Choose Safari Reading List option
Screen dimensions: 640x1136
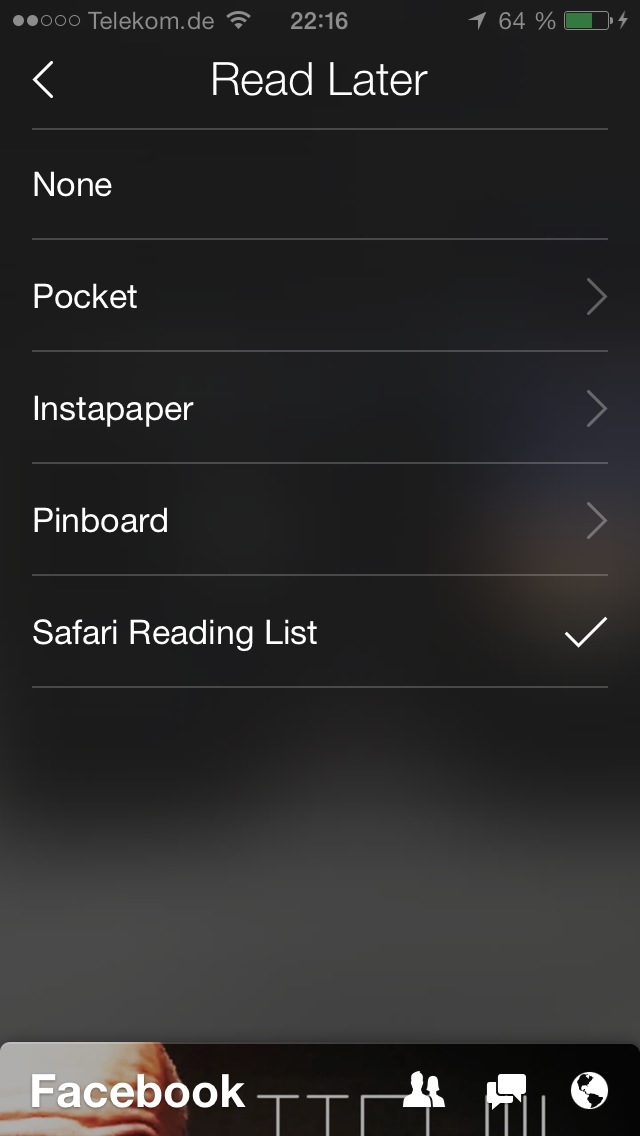tap(320, 632)
